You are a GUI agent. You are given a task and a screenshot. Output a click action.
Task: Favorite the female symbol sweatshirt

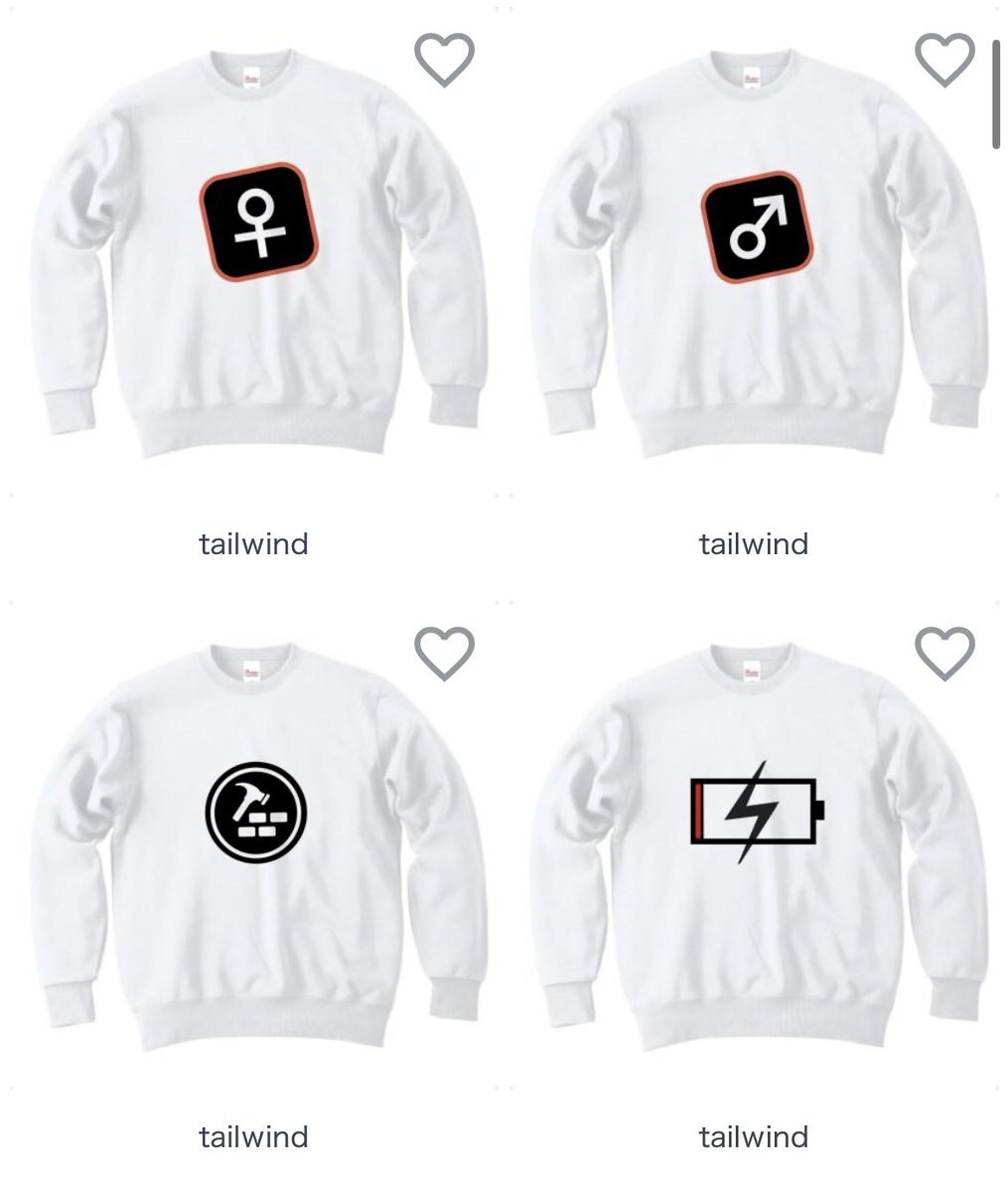(444, 60)
